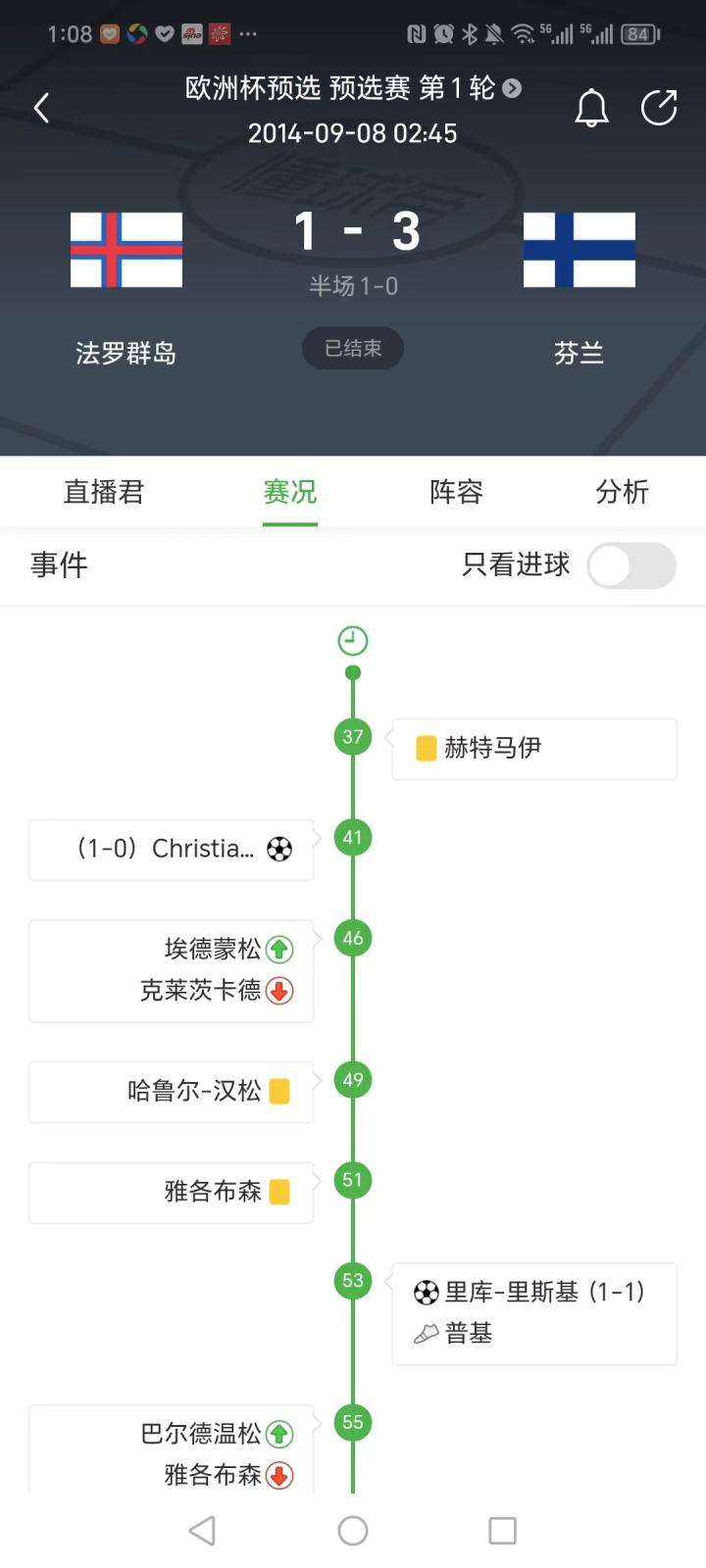The height and width of the screenshot is (1568, 706).
Task: Open the 里库-里斯基 (1-1) goal event
Action: 532,1293
